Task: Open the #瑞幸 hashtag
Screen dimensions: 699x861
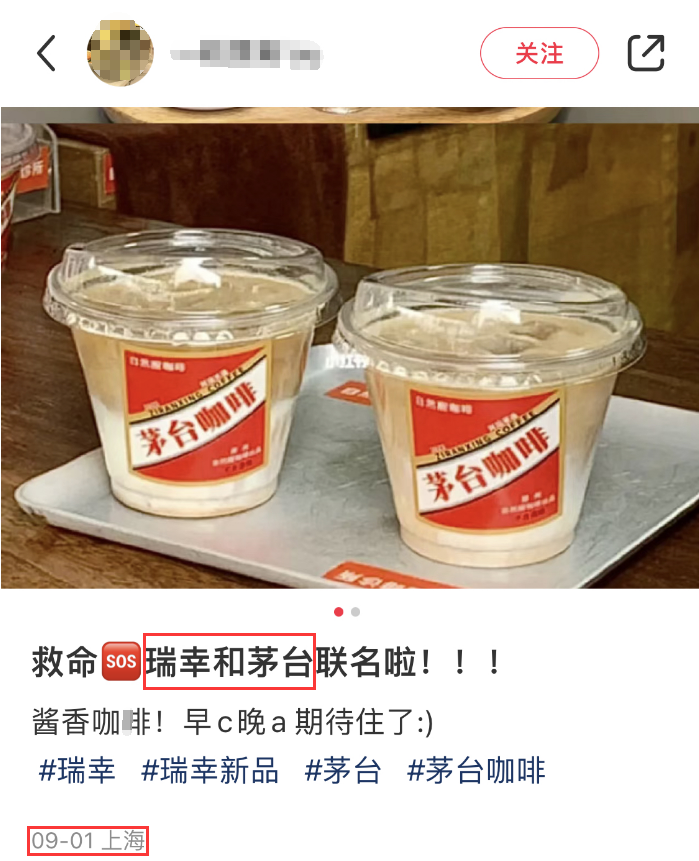Action: pyautogui.click(x=77, y=771)
